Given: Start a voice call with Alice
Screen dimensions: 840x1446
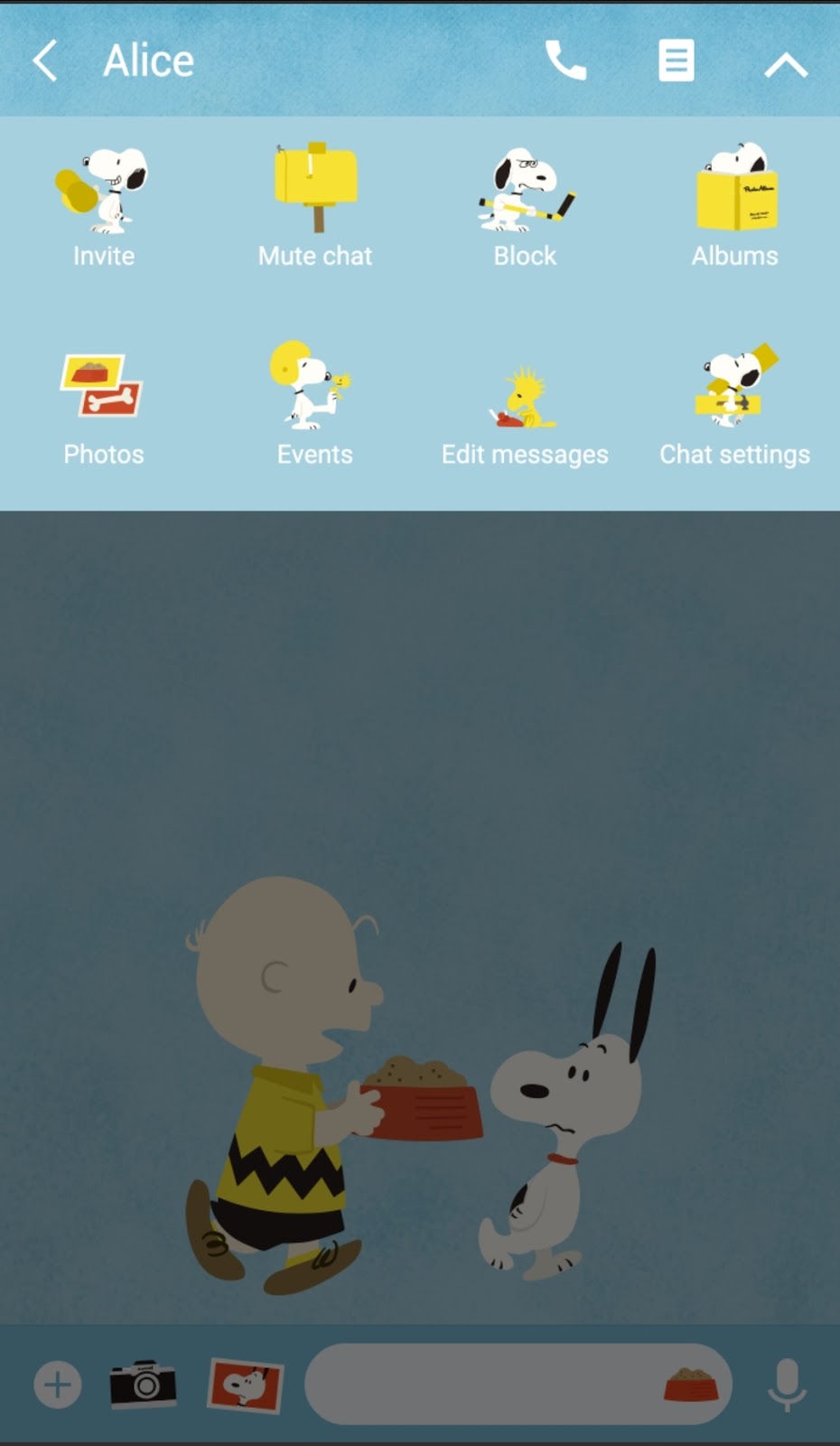Looking at the screenshot, I should pos(566,61).
